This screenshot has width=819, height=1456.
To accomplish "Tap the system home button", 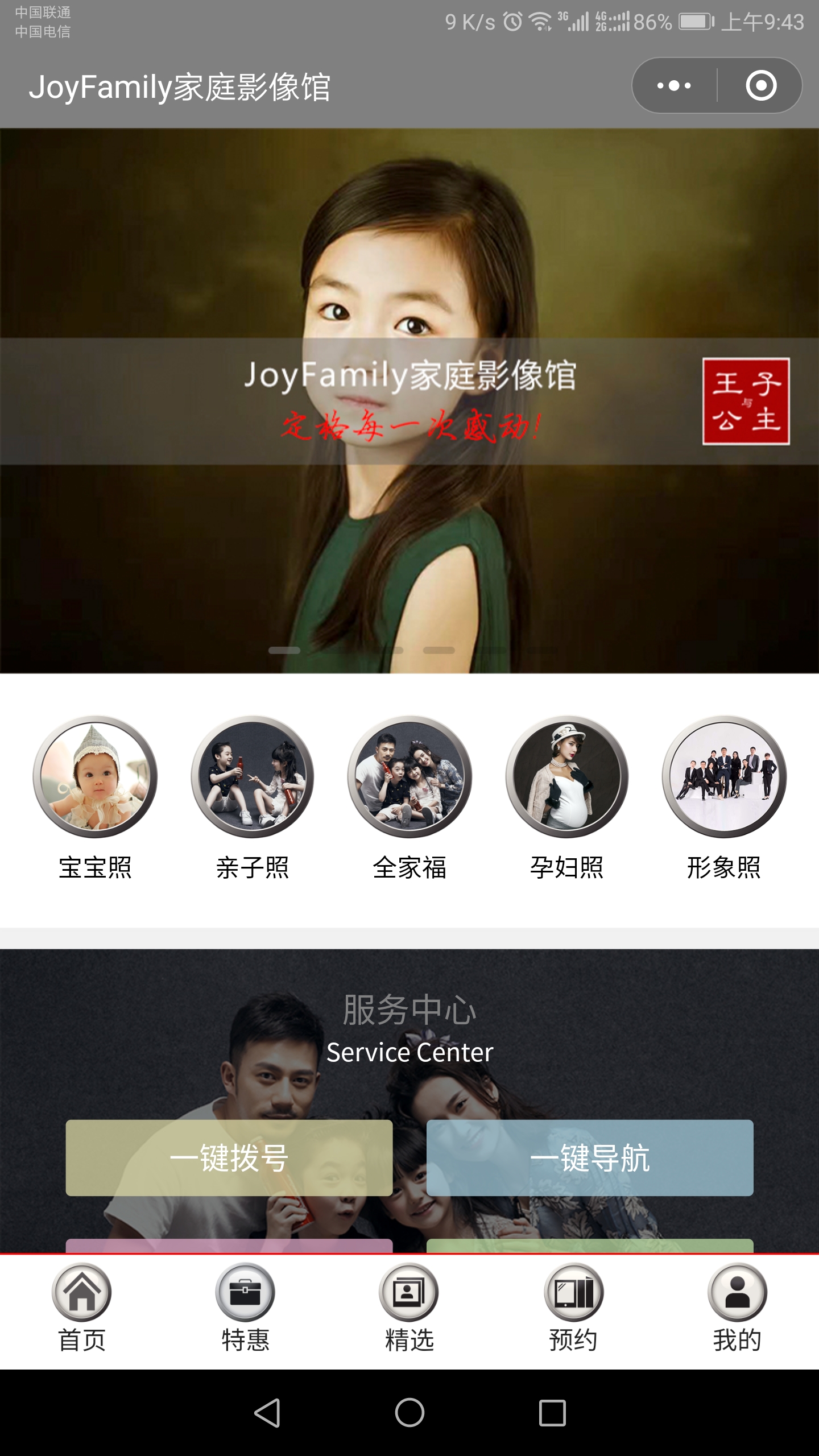I will [409, 1413].
